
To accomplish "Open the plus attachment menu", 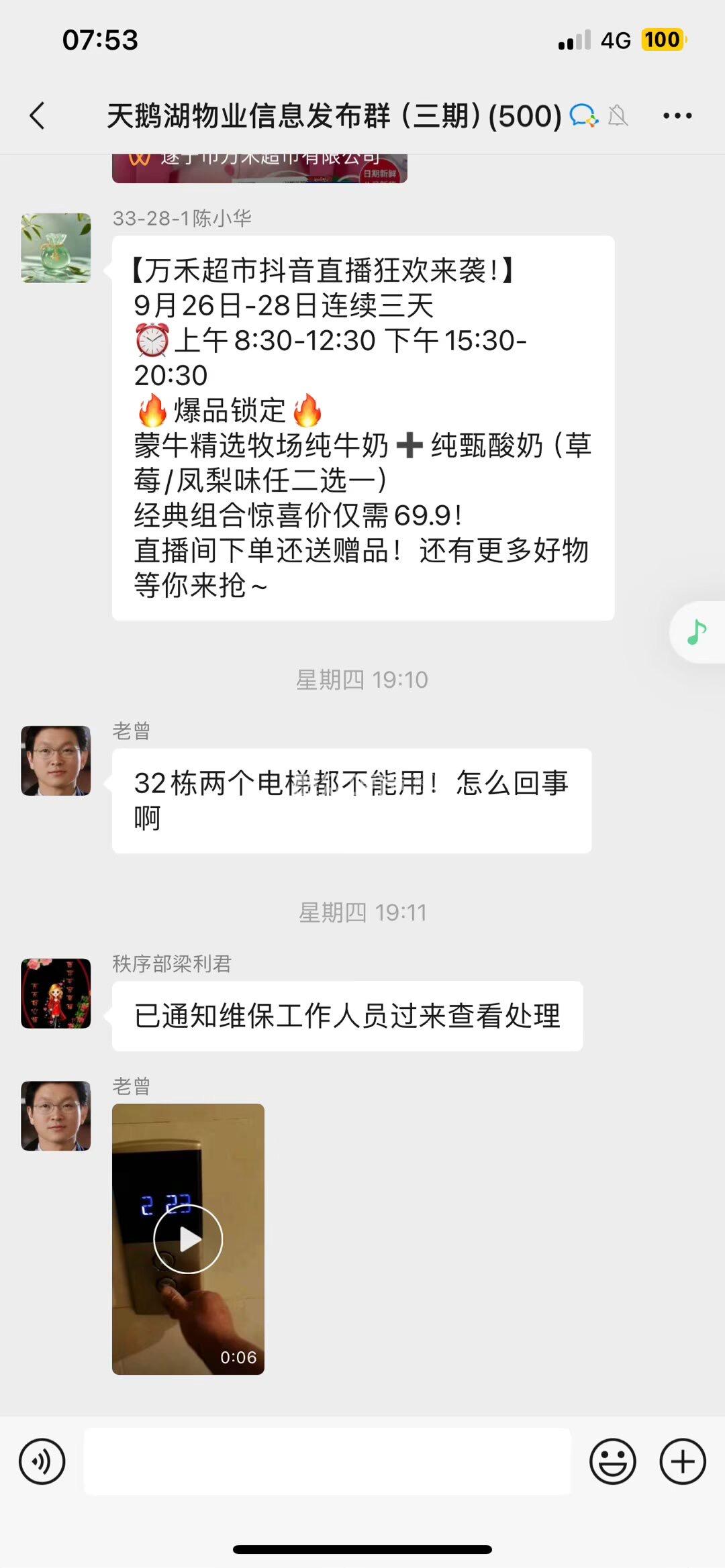I will point(682,1461).
